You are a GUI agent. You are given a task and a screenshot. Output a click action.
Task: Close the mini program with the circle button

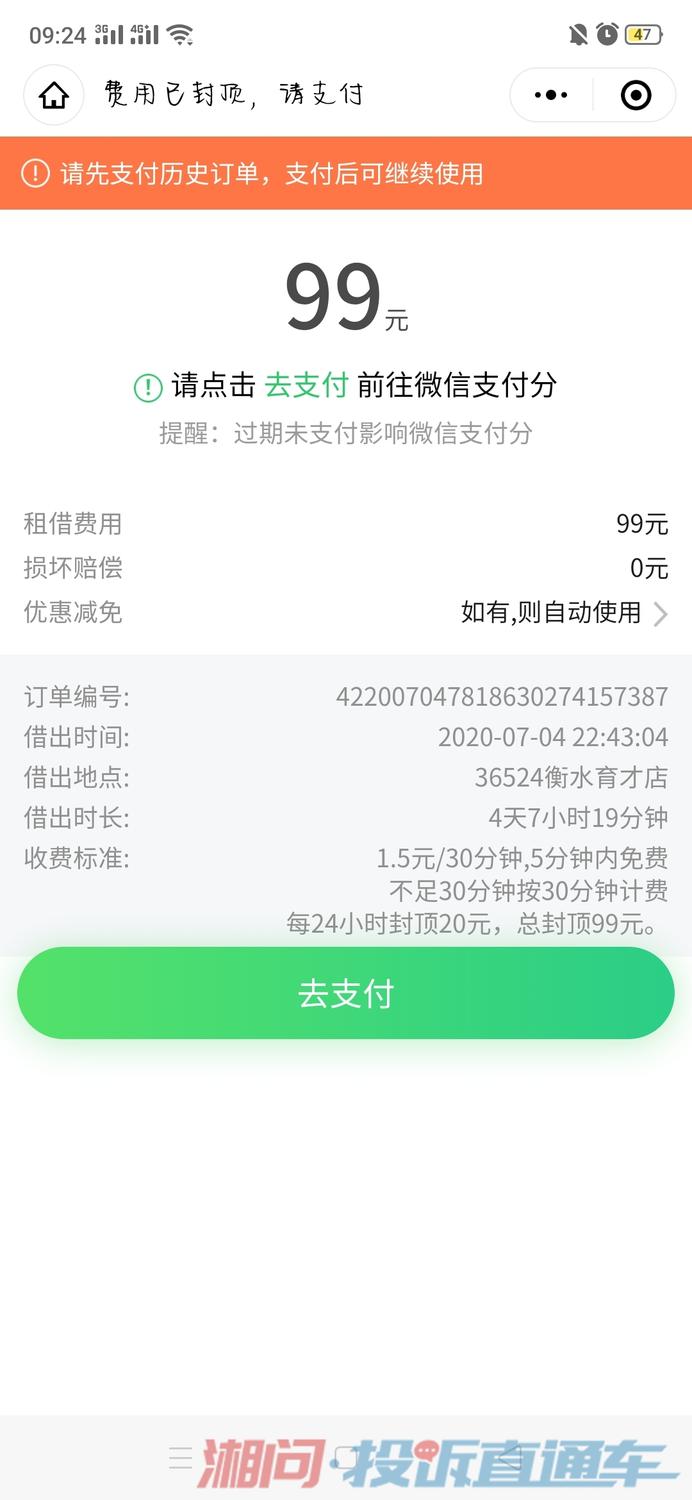636,95
